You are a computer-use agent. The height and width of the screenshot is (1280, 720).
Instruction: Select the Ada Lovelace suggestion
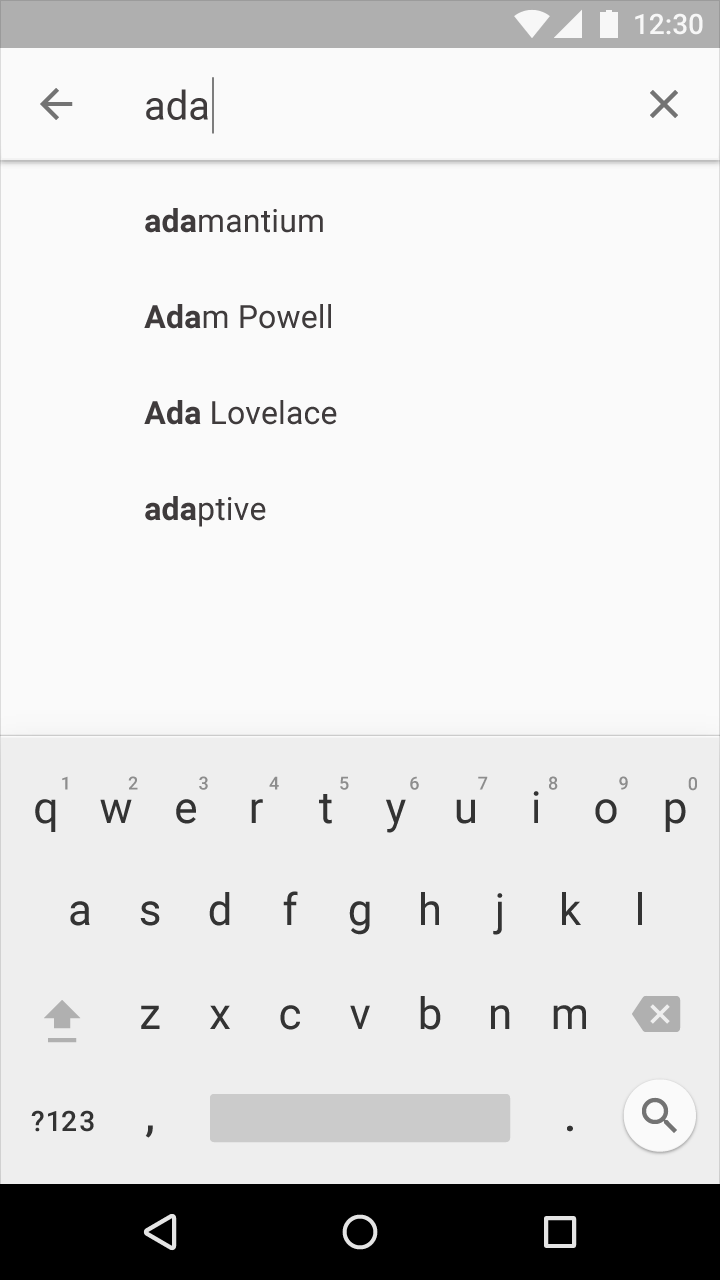pyautogui.click(x=241, y=412)
